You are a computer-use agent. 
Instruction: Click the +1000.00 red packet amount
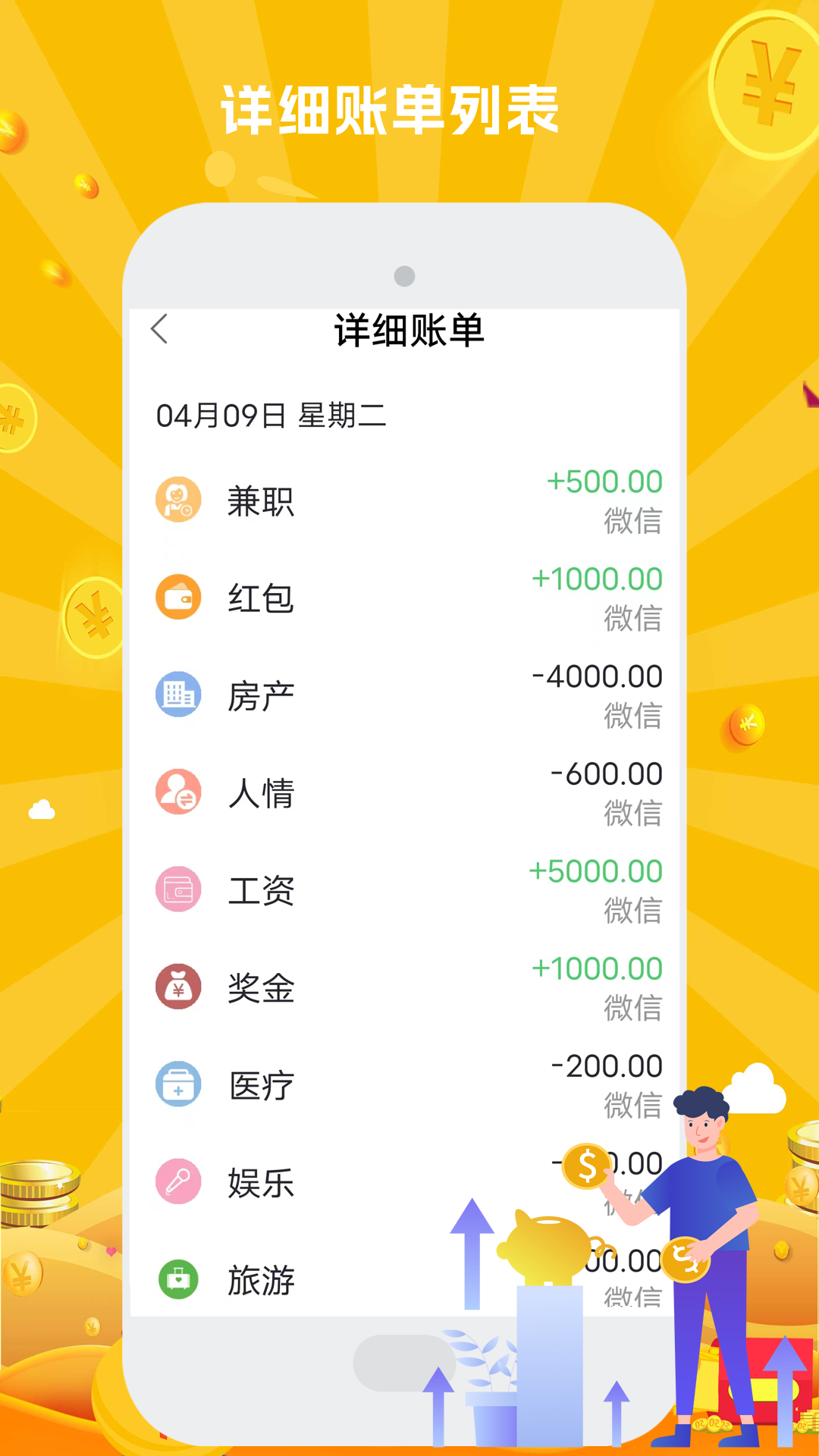[x=599, y=579]
